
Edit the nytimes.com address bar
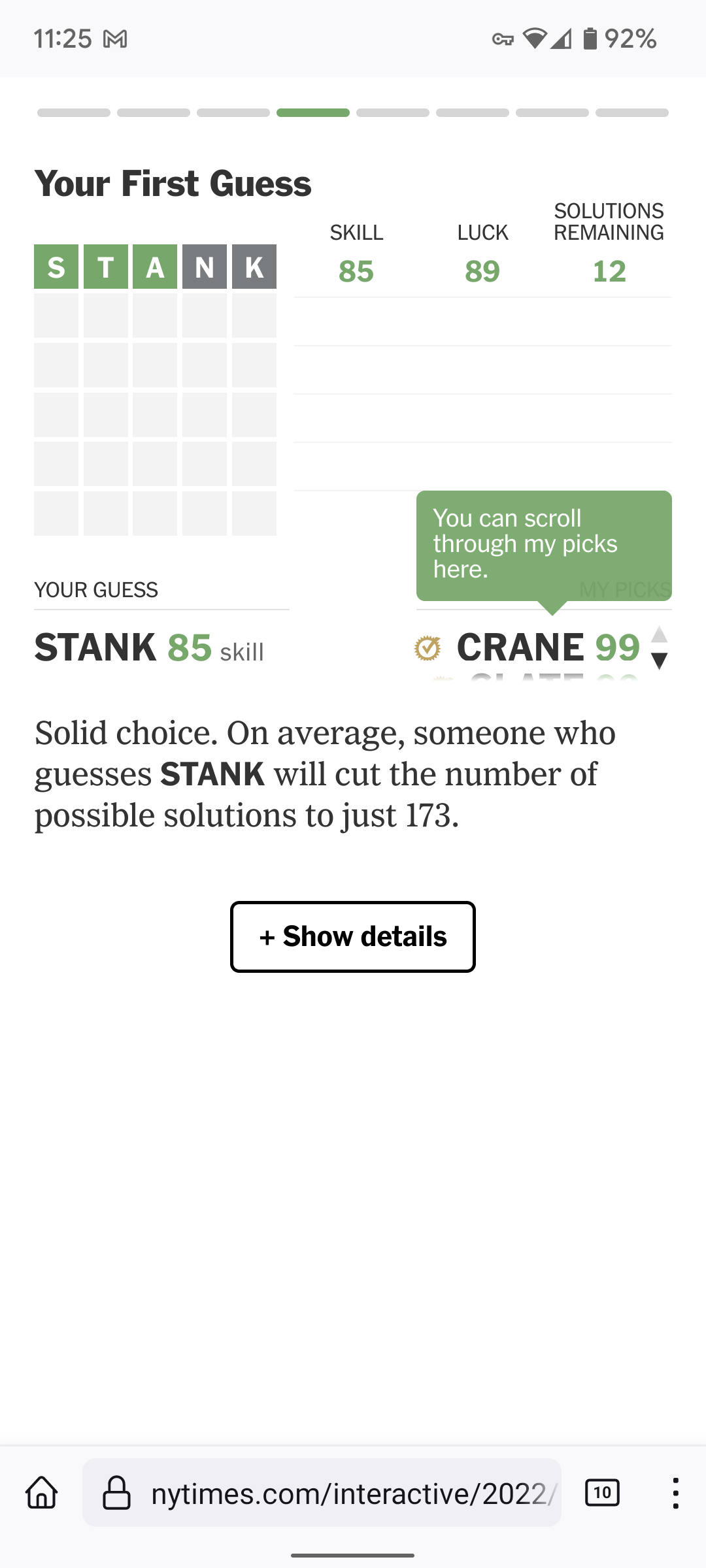(353, 1493)
